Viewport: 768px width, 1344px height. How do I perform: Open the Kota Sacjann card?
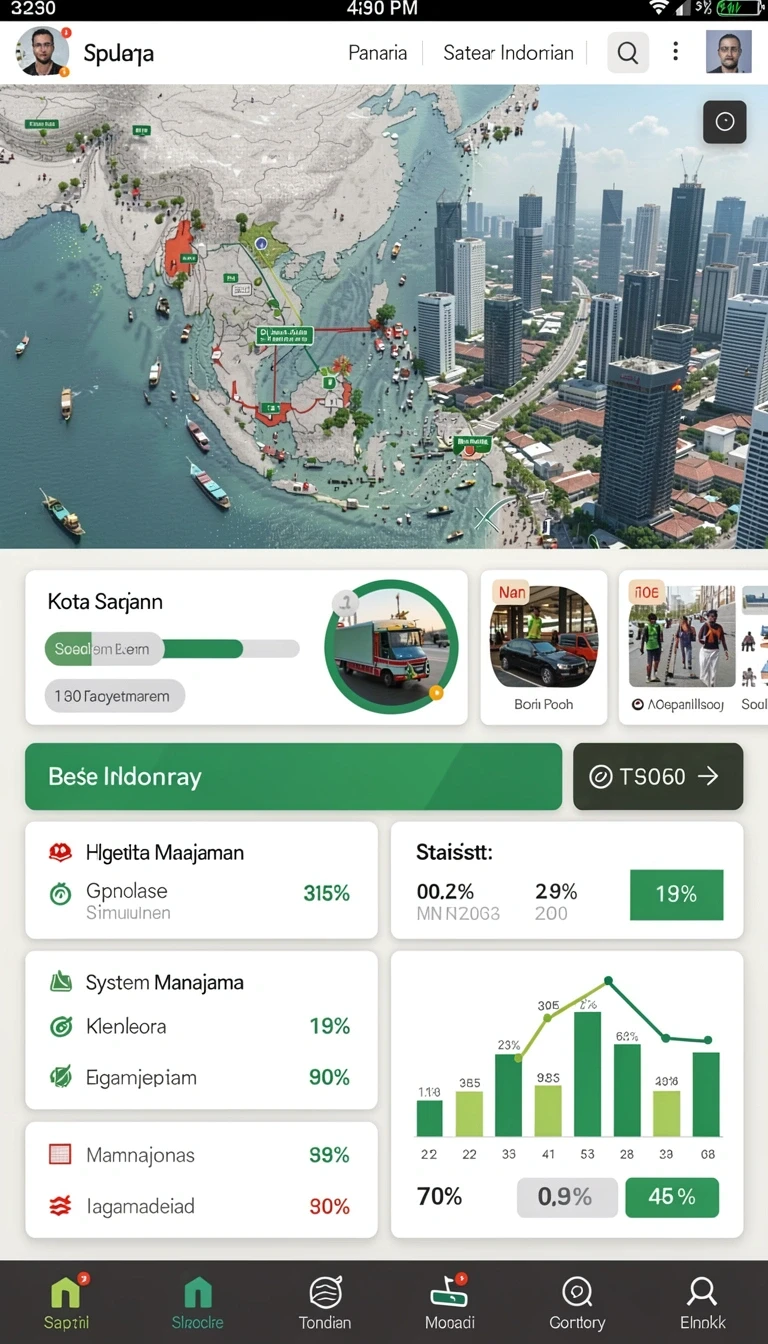(x=246, y=647)
